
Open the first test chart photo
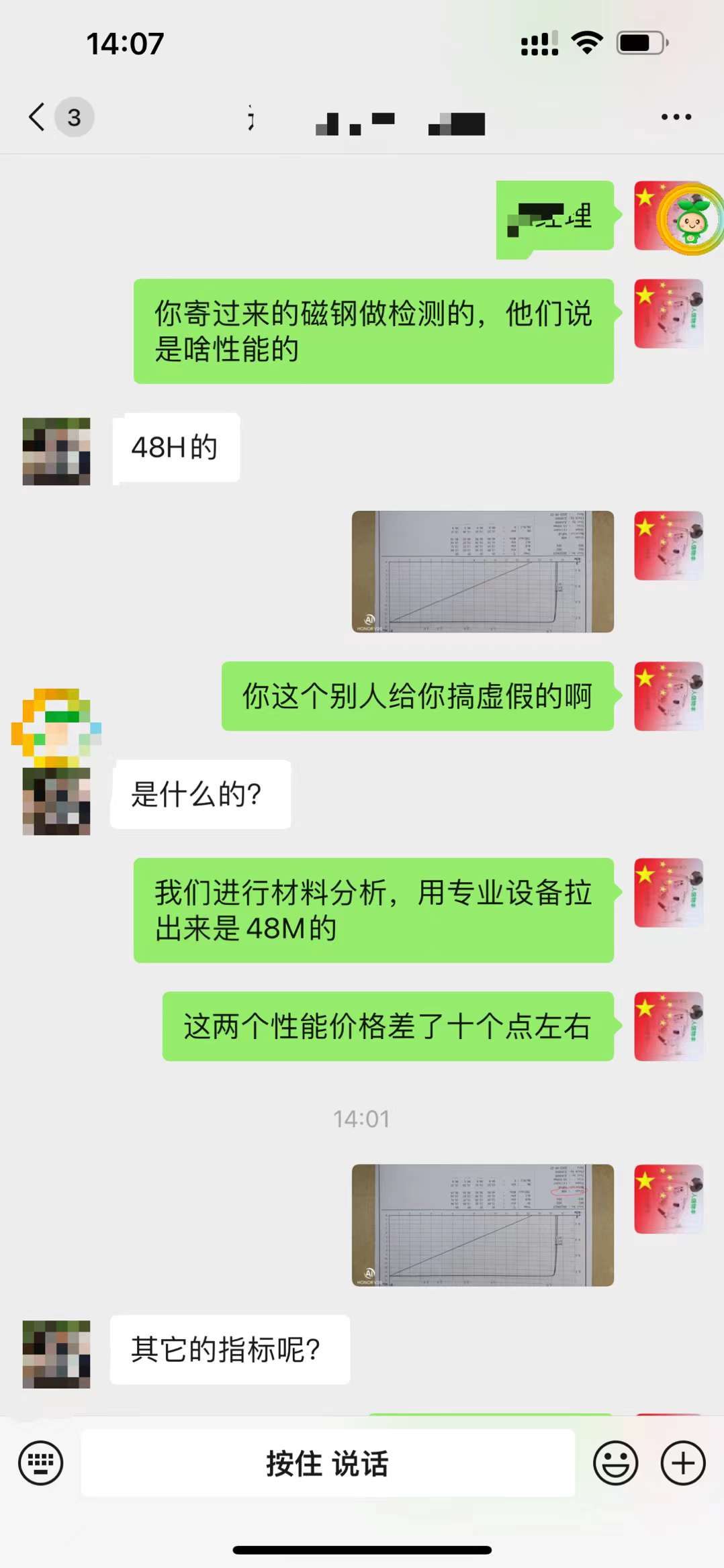[482, 571]
